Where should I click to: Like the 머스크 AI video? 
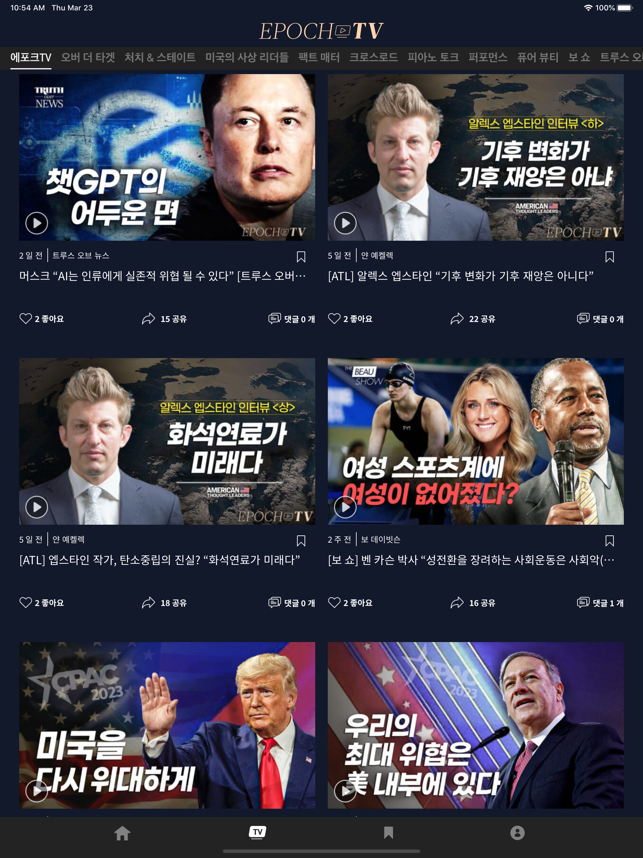pos(42,319)
